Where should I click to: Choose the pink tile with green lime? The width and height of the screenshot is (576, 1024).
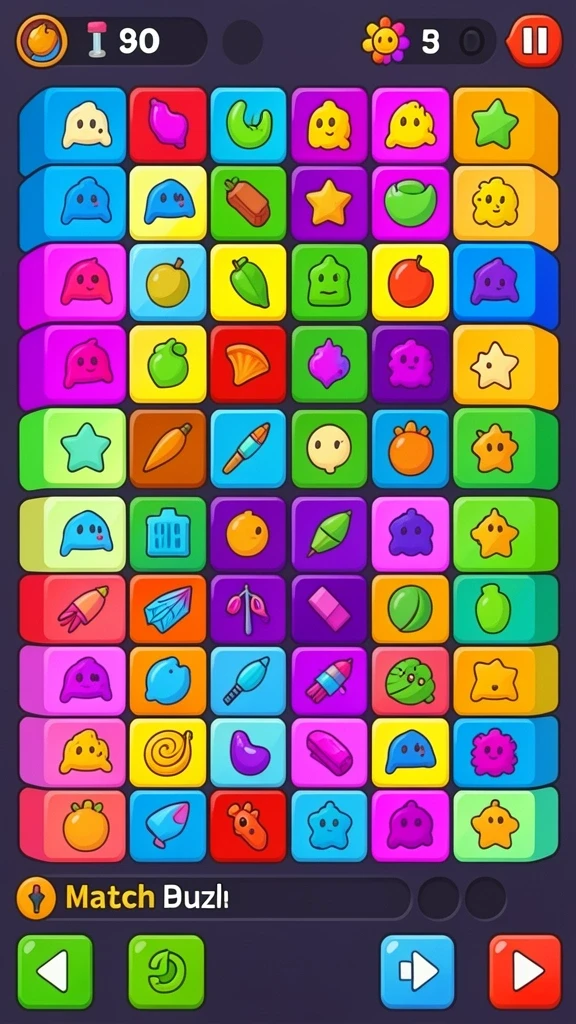[411, 203]
